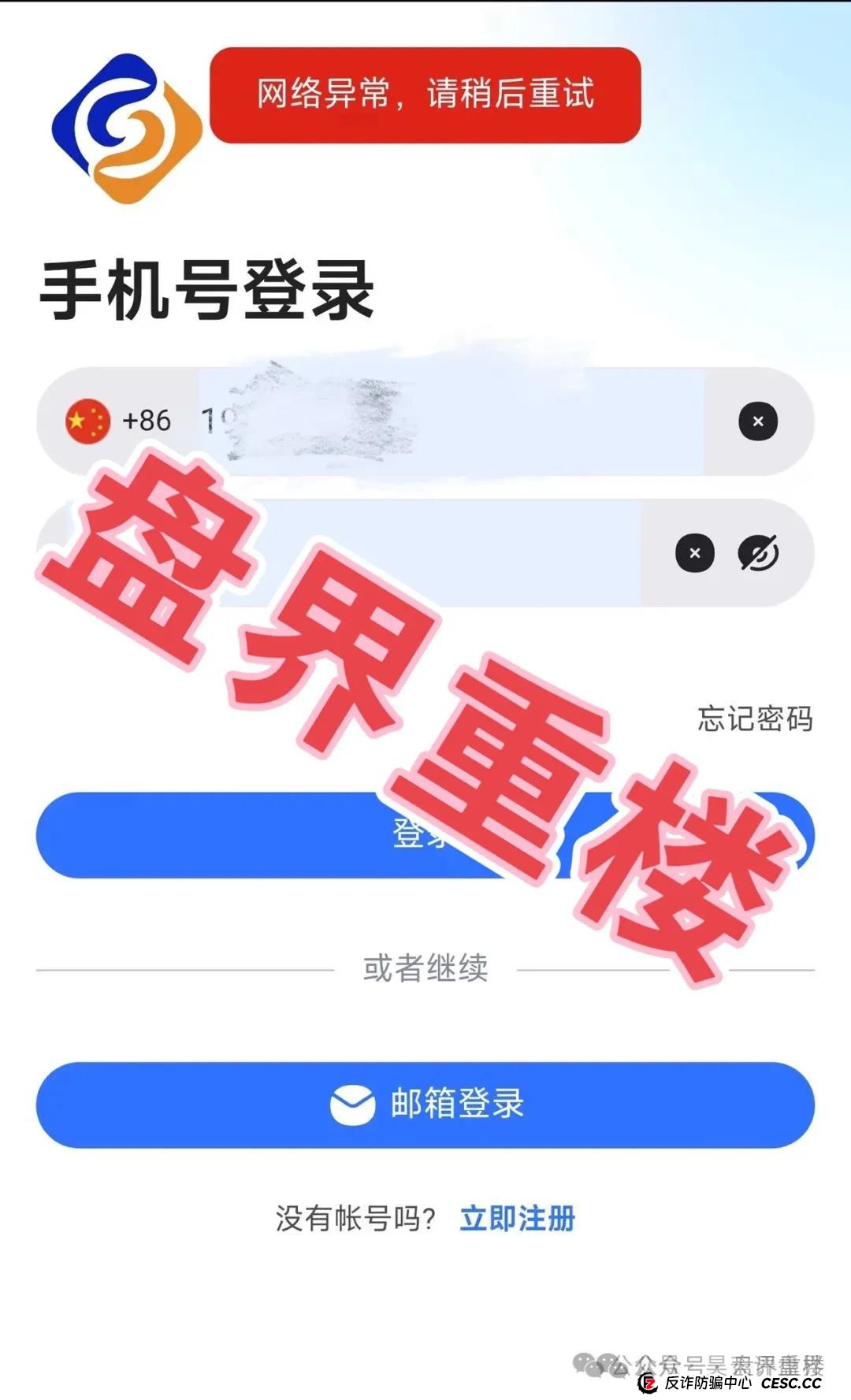Open the +86 country code selector
The height and width of the screenshot is (1400, 851).
120,421
